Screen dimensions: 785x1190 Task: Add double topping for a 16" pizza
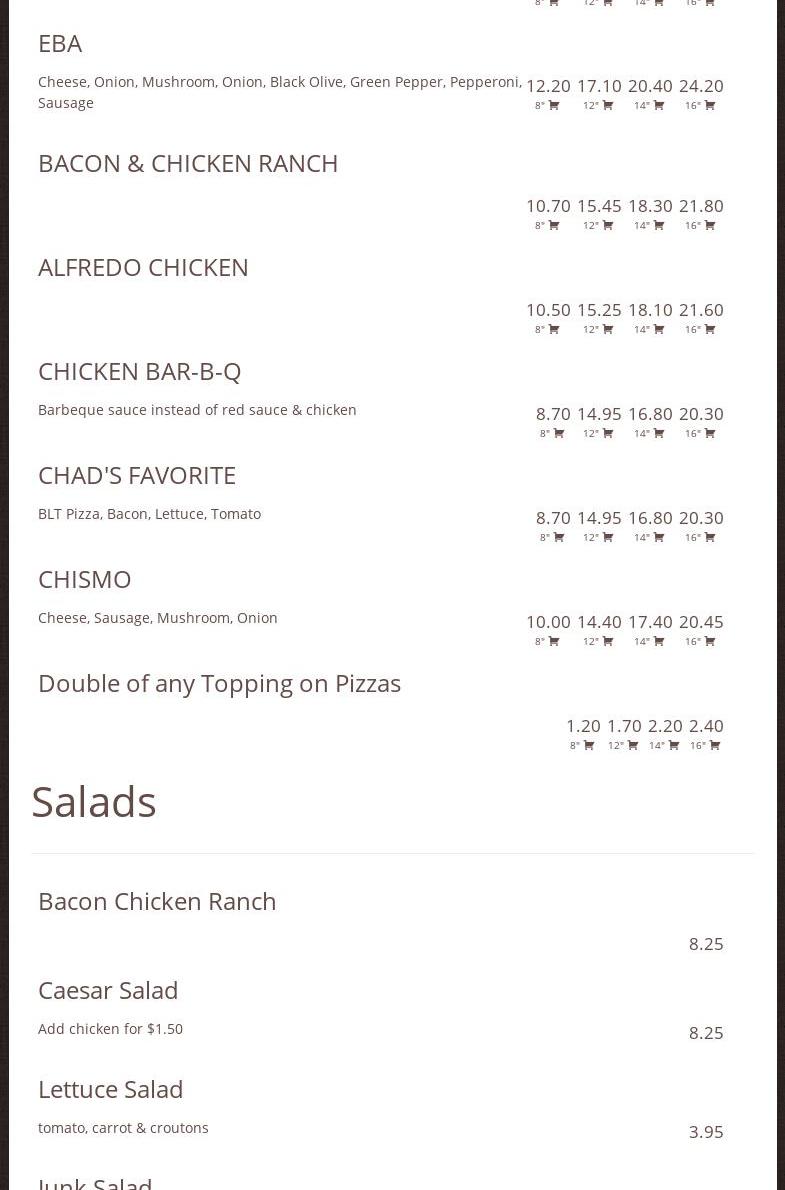coord(714,745)
